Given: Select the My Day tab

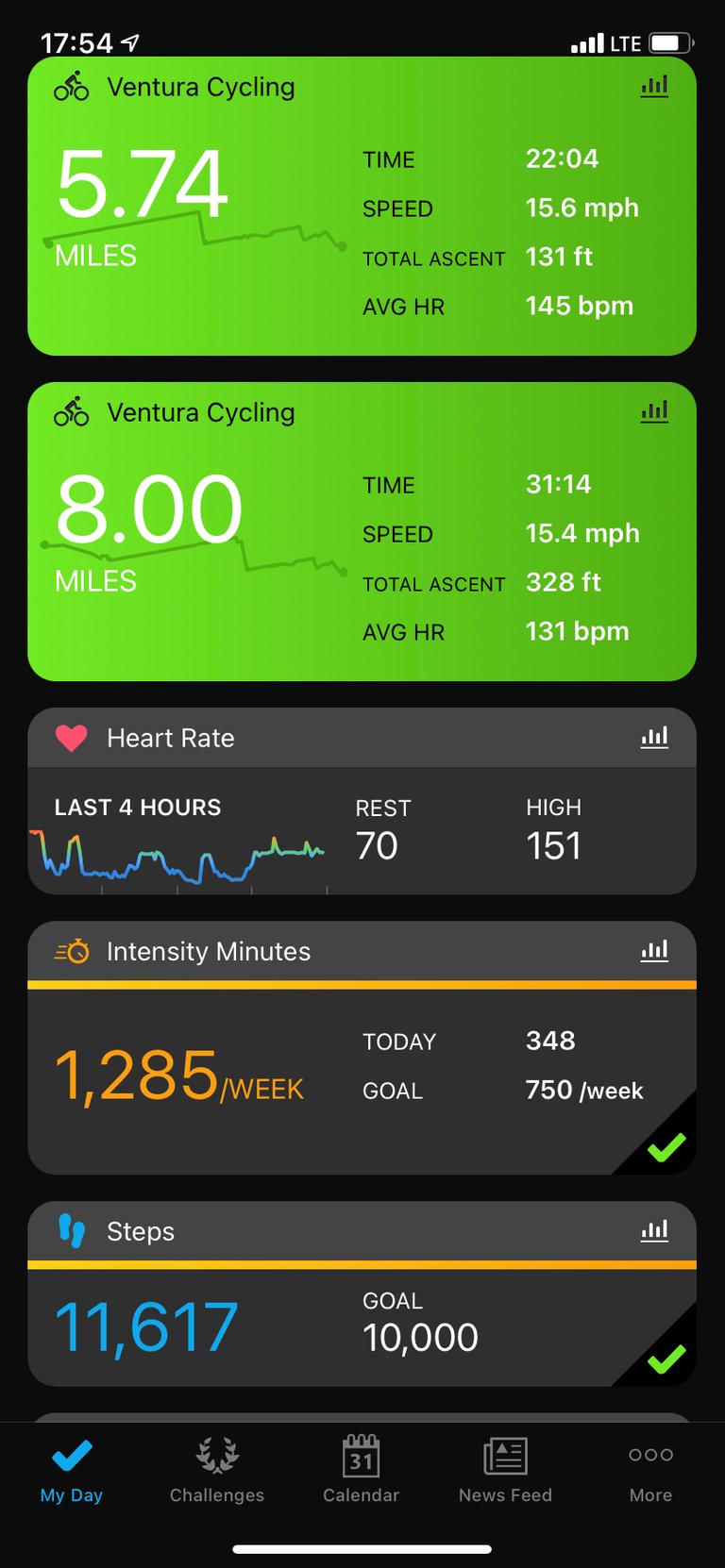Looking at the screenshot, I should pyautogui.click(x=72, y=1471).
